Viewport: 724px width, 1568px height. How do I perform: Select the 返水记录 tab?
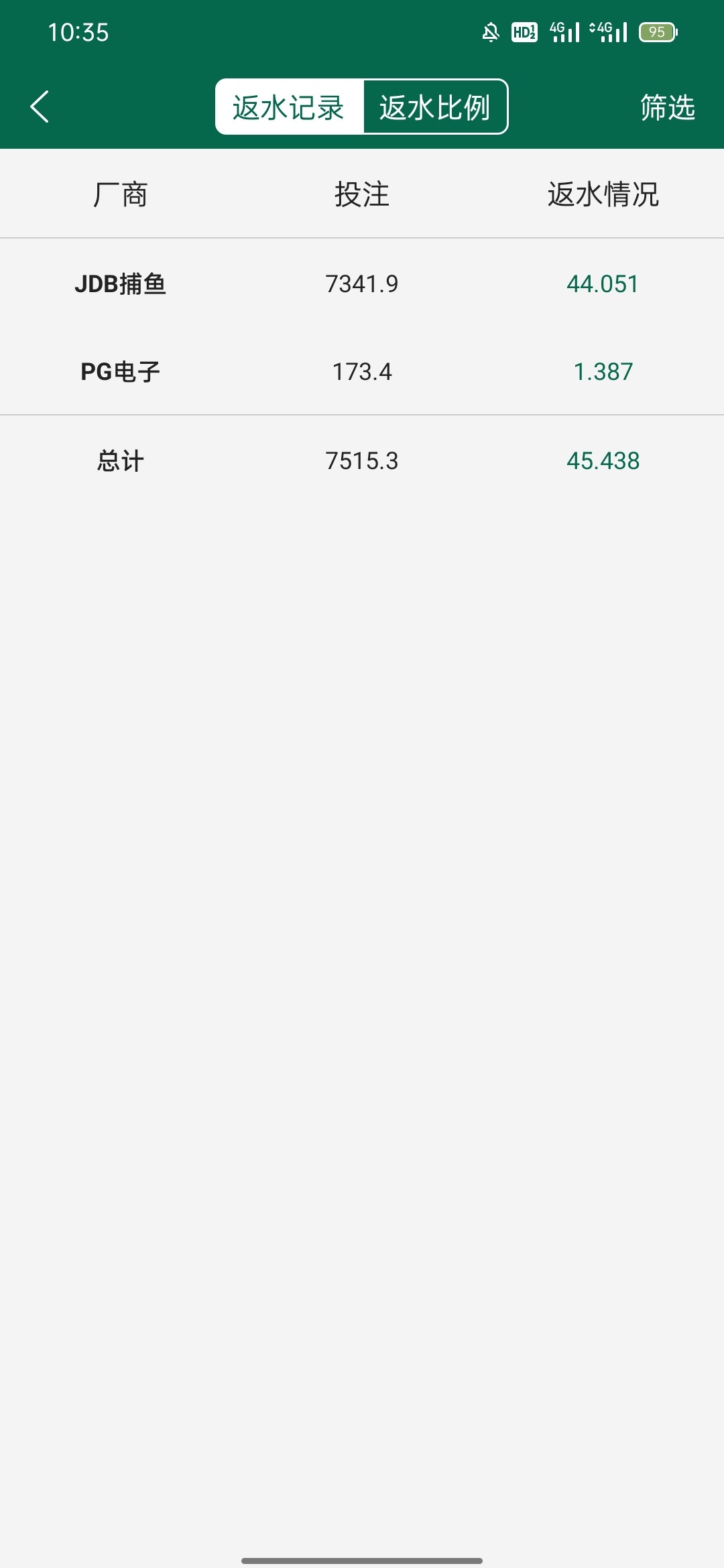pos(289,107)
